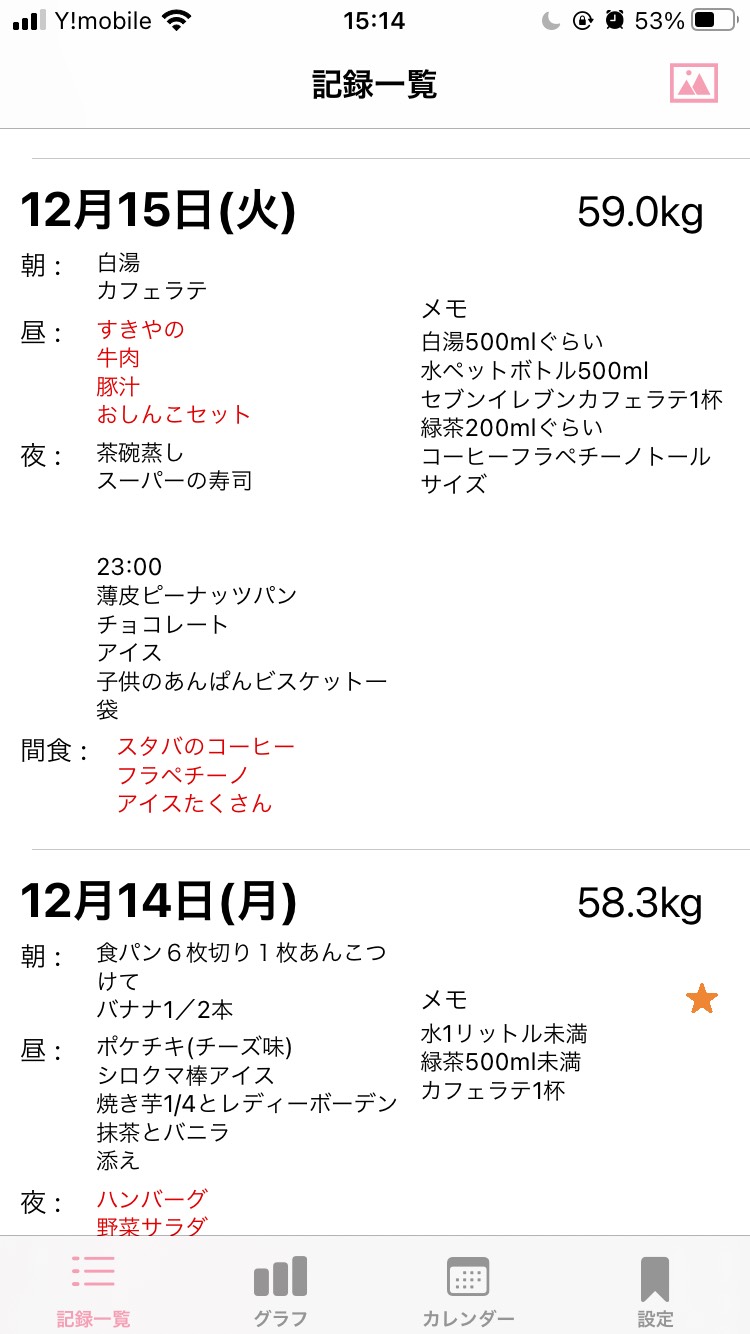The width and height of the screenshot is (750, 1334).
Task: Tap the orange star on 12月14日
Action: point(702,999)
